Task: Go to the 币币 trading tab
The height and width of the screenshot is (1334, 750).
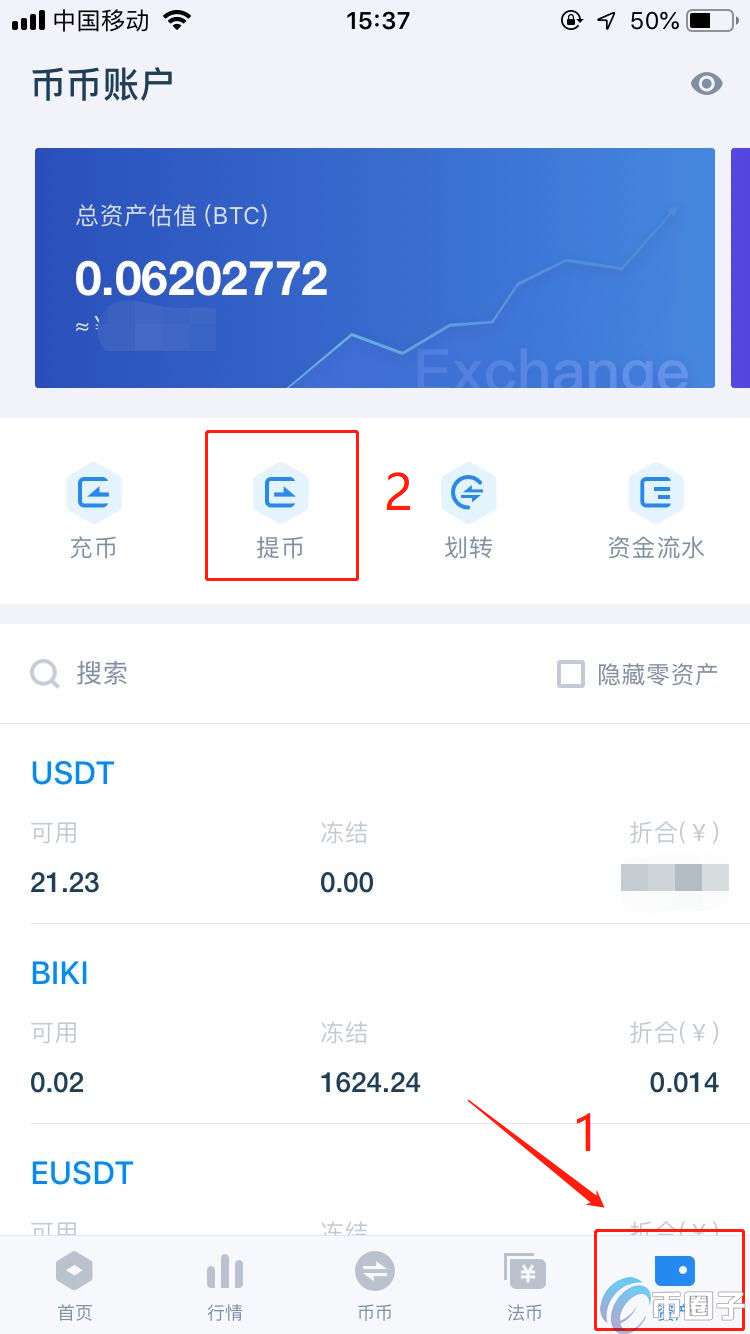Action: pos(375,1286)
